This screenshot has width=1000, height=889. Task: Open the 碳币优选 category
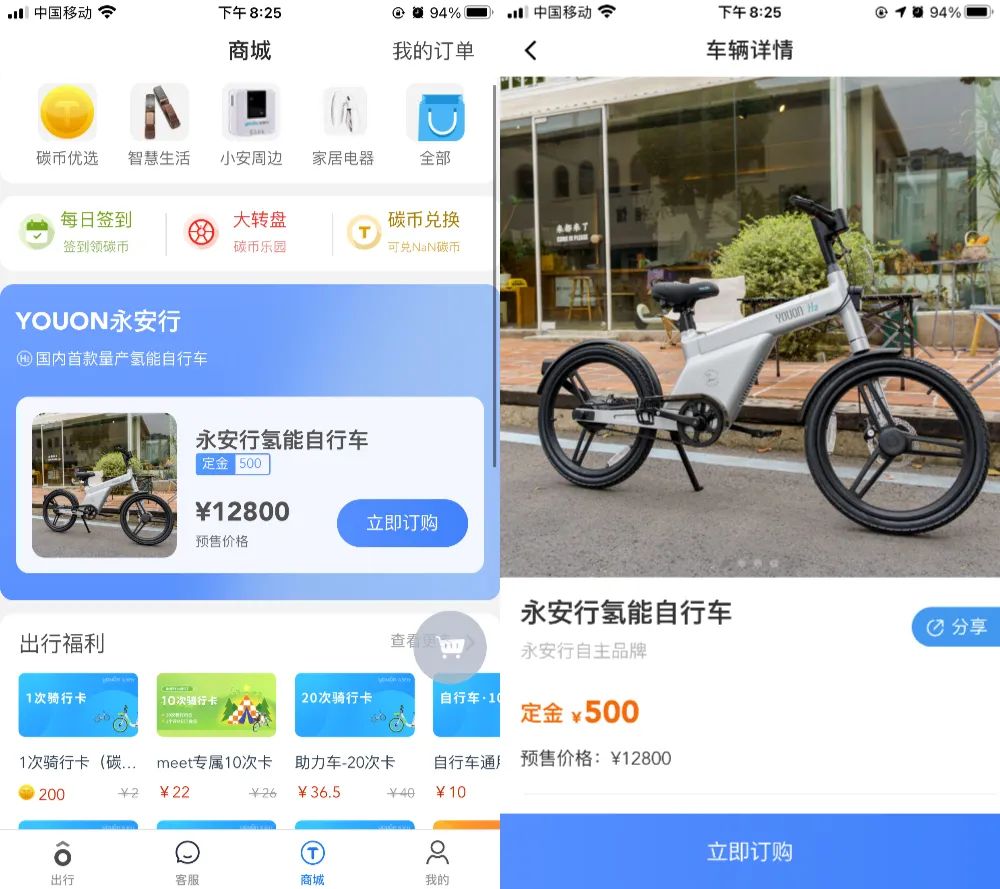pos(67,124)
